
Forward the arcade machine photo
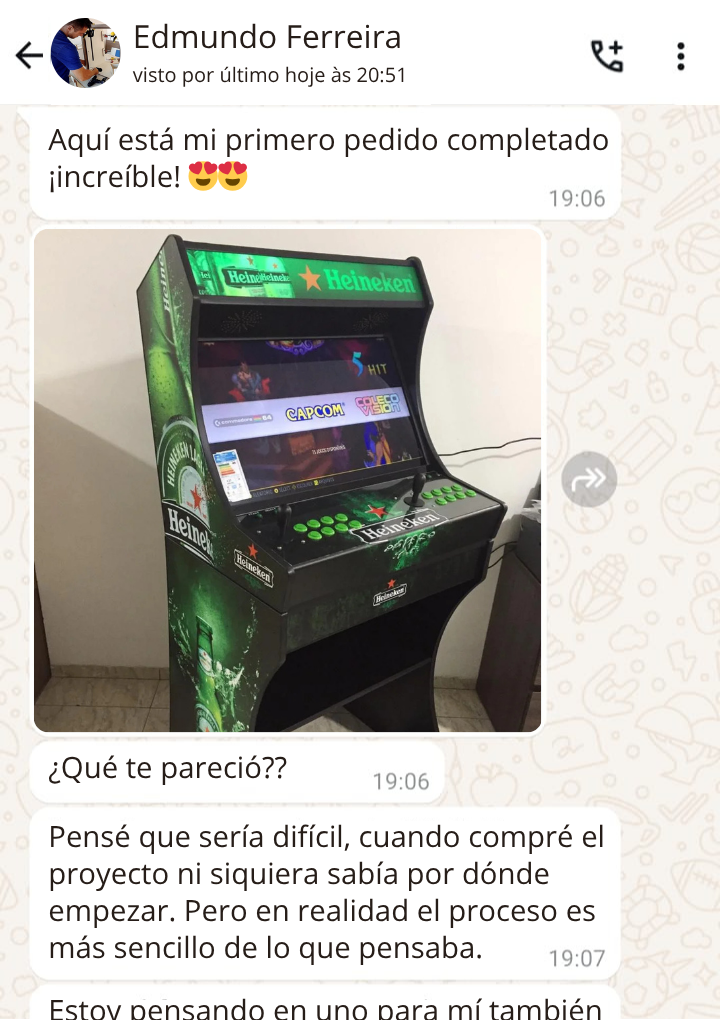(589, 480)
